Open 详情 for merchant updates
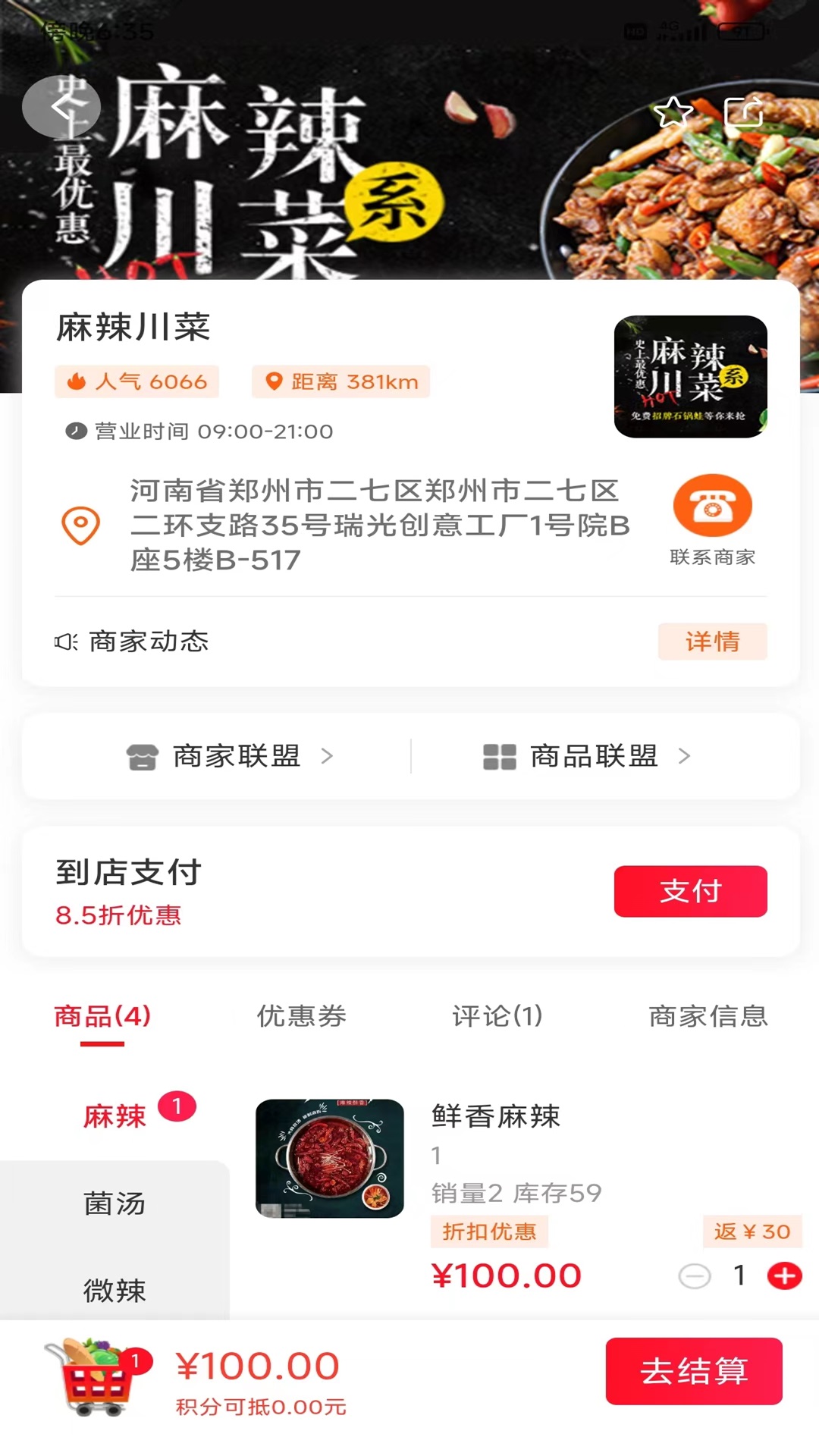The width and height of the screenshot is (819, 1456). [x=712, y=642]
